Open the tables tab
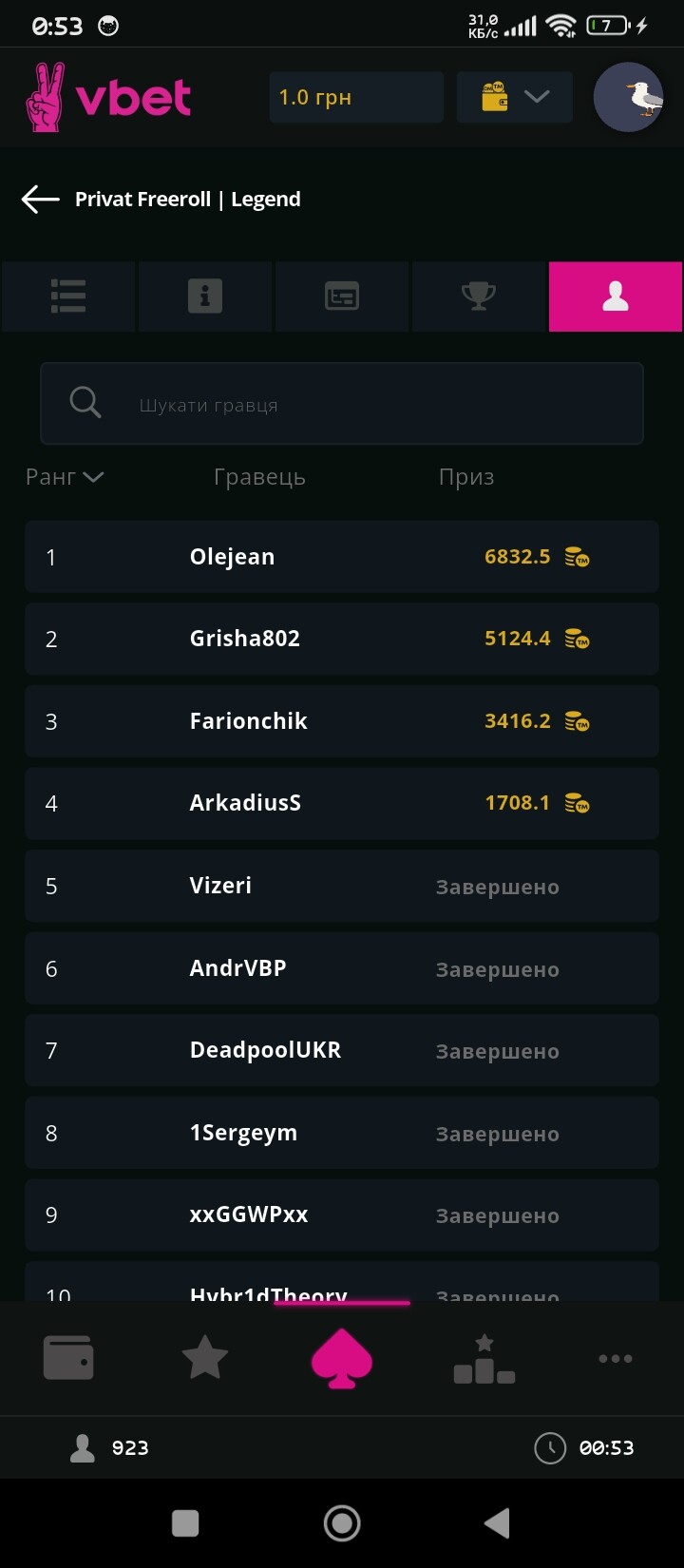684x1568 pixels. point(342,296)
